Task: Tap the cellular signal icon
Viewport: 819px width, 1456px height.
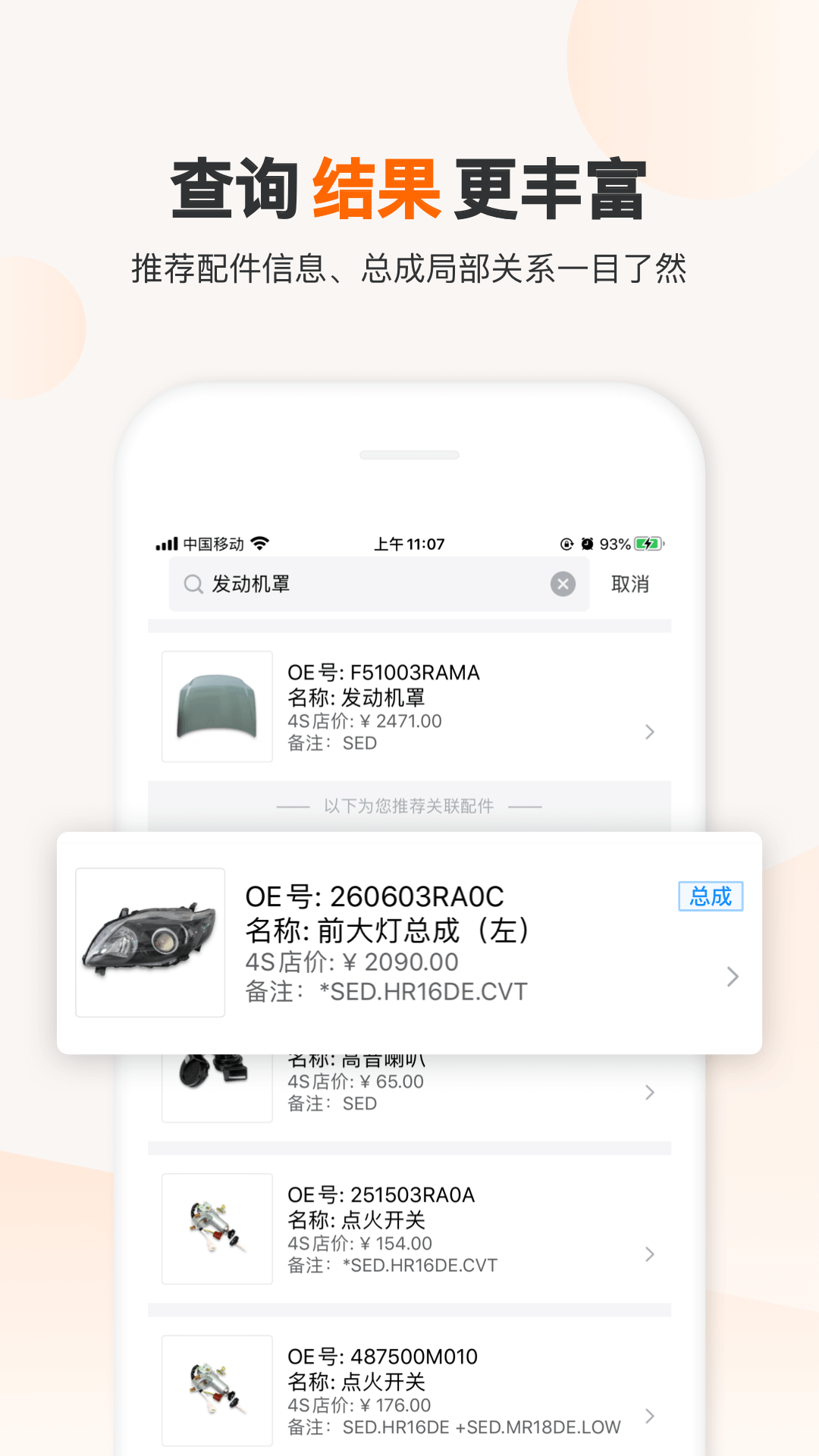Action: pyautogui.click(x=166, y=543)
